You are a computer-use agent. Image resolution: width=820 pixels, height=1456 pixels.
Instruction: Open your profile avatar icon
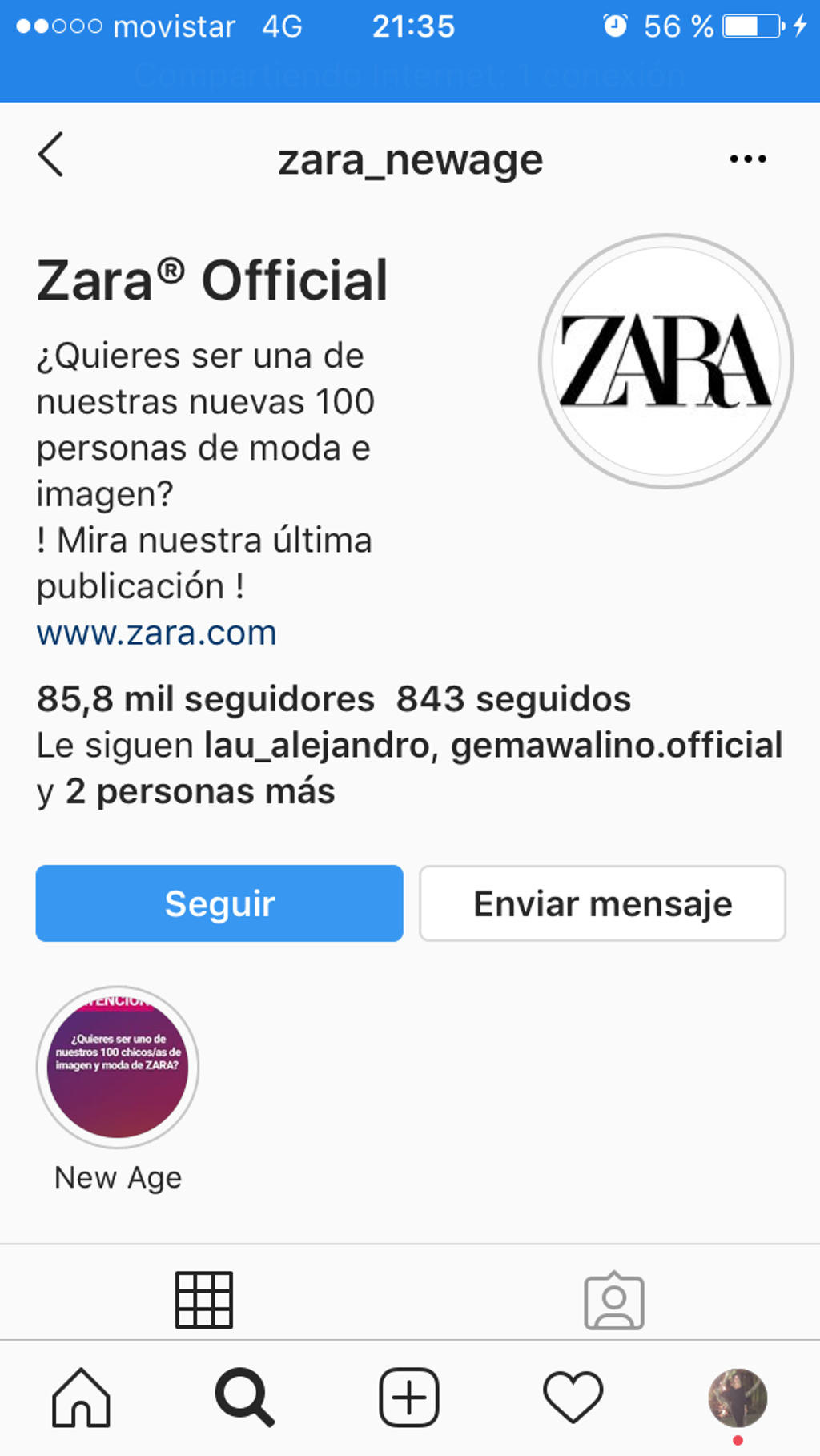738,1400
